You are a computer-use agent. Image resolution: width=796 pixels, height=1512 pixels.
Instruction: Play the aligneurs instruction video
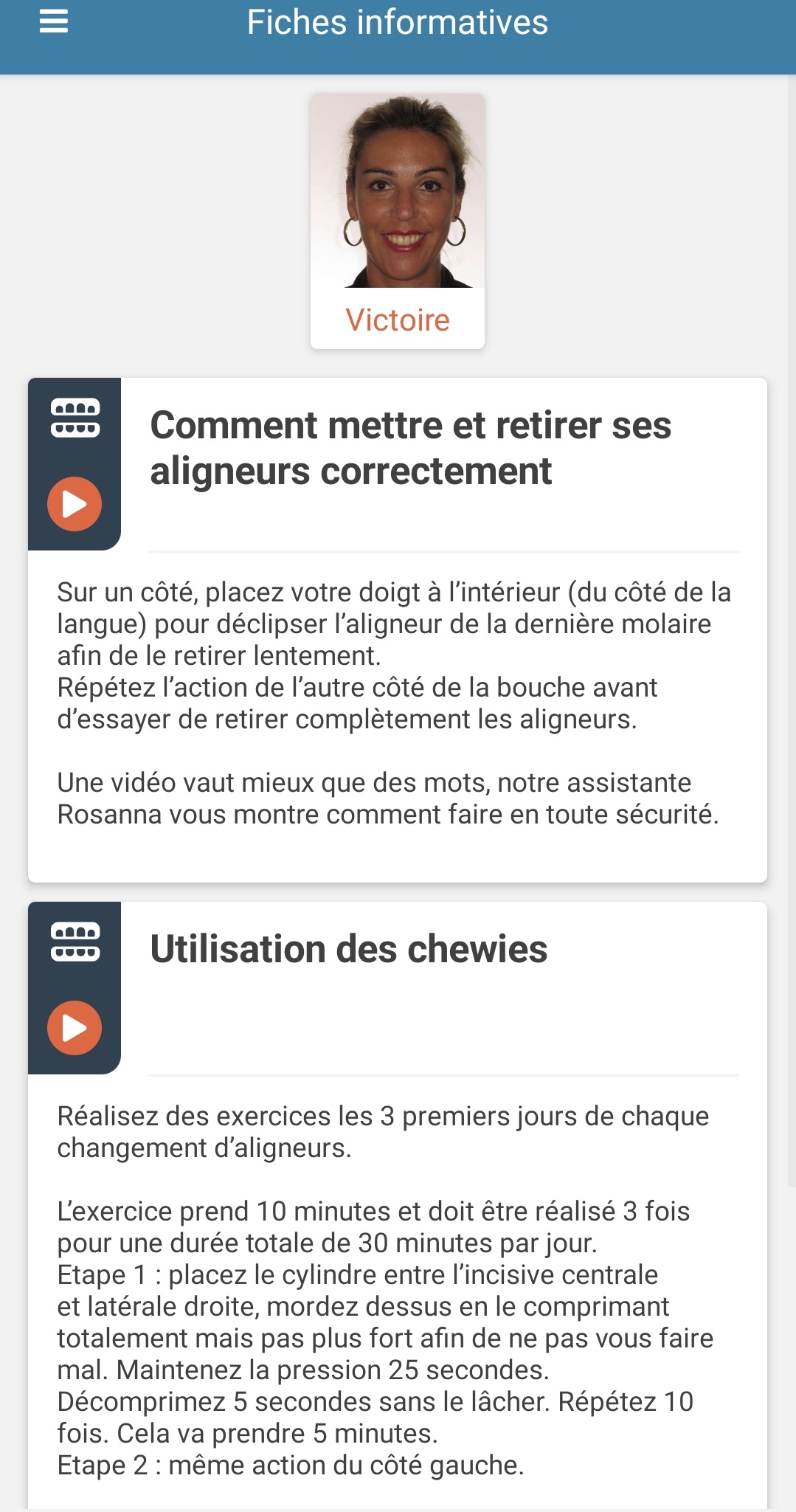point(75,504)
